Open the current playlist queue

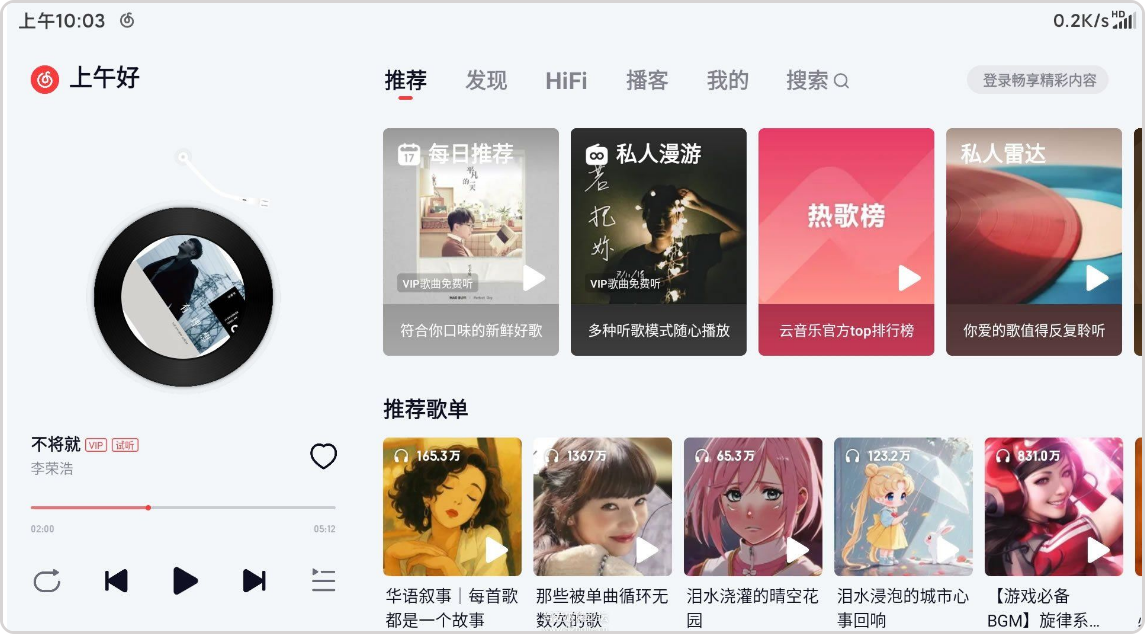323,580
